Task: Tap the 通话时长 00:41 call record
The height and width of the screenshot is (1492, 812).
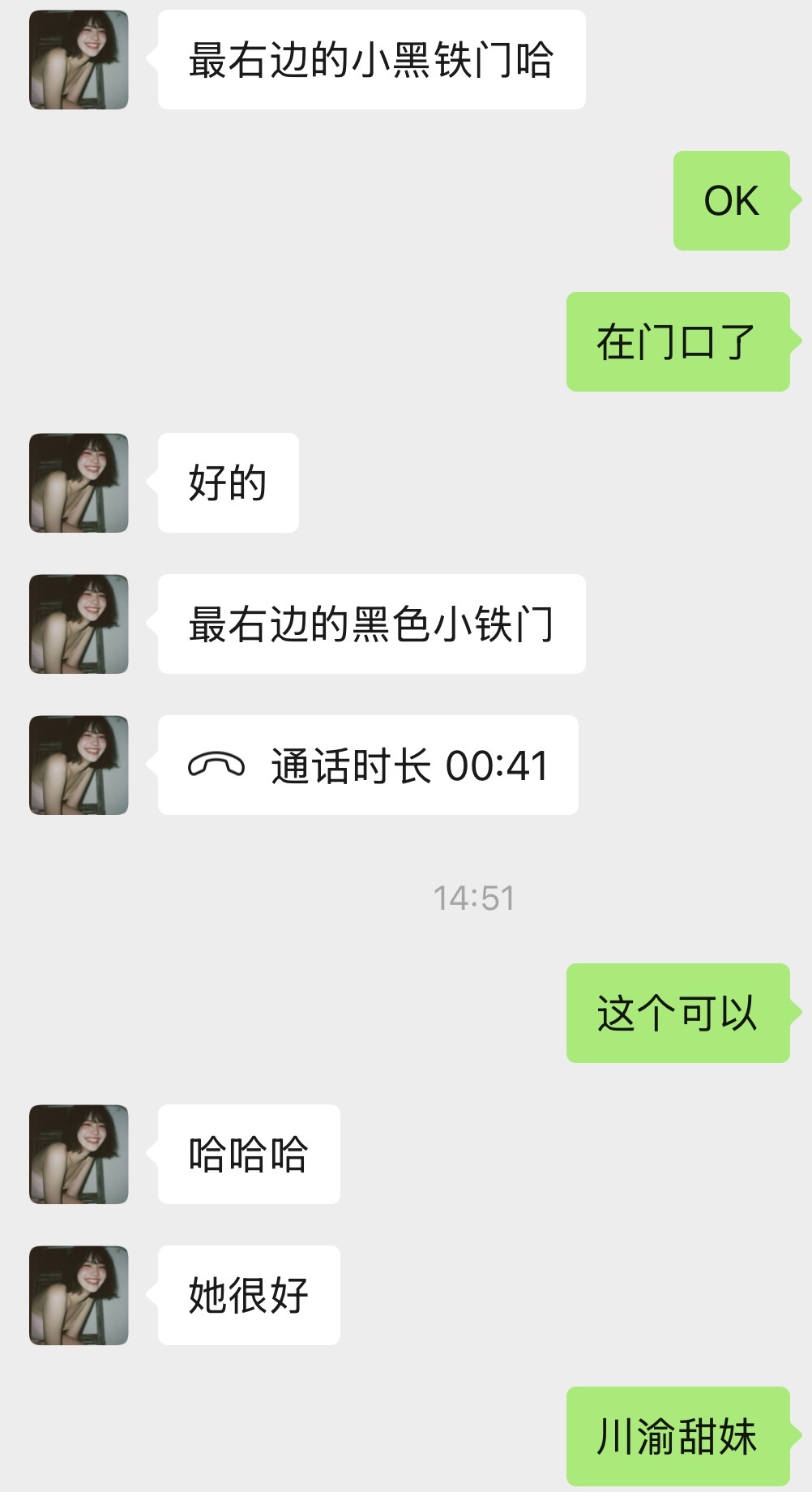Action: [x=368, y=765]
